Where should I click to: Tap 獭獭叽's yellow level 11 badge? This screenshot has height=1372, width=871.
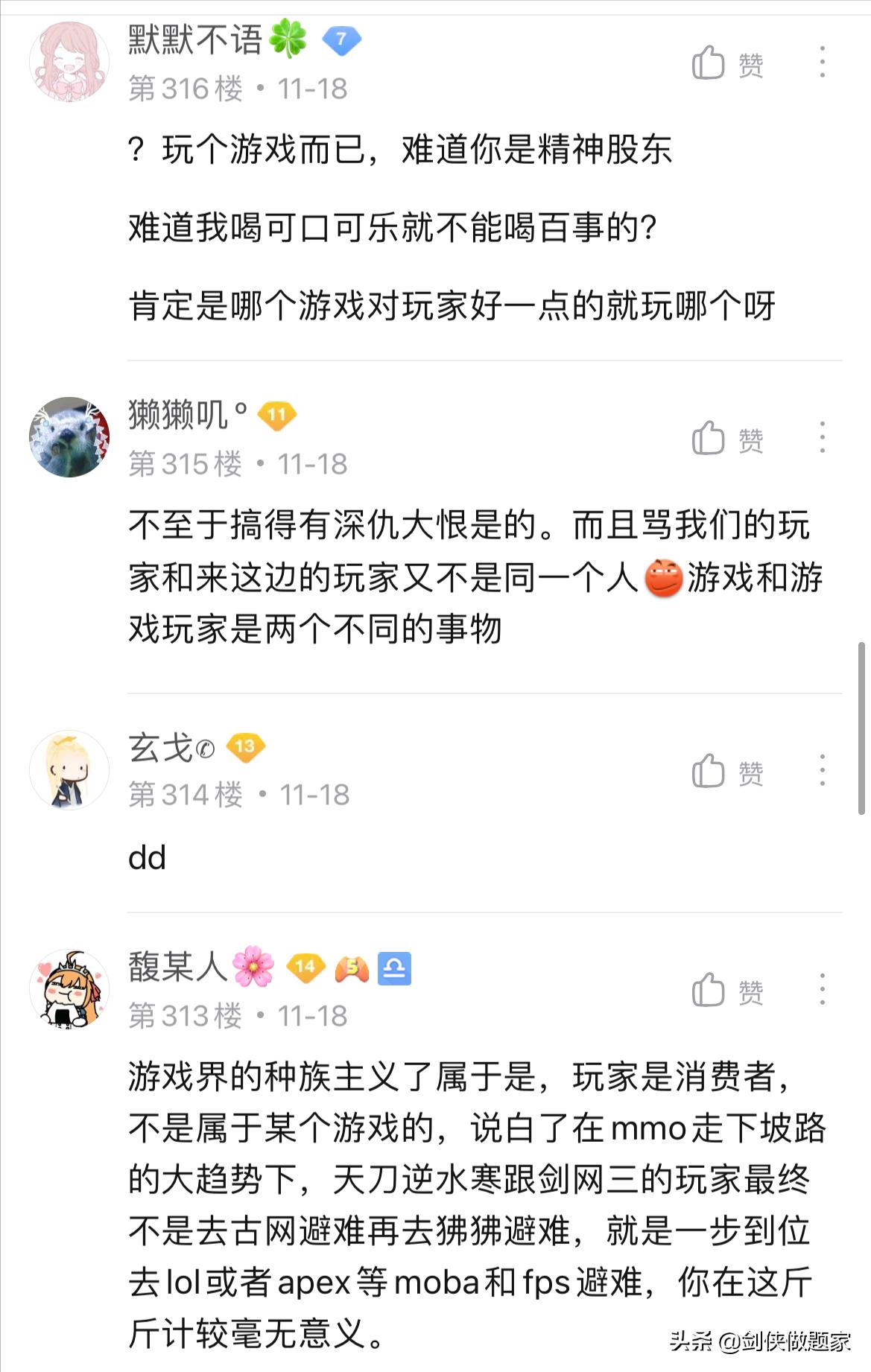click(277, 417)
